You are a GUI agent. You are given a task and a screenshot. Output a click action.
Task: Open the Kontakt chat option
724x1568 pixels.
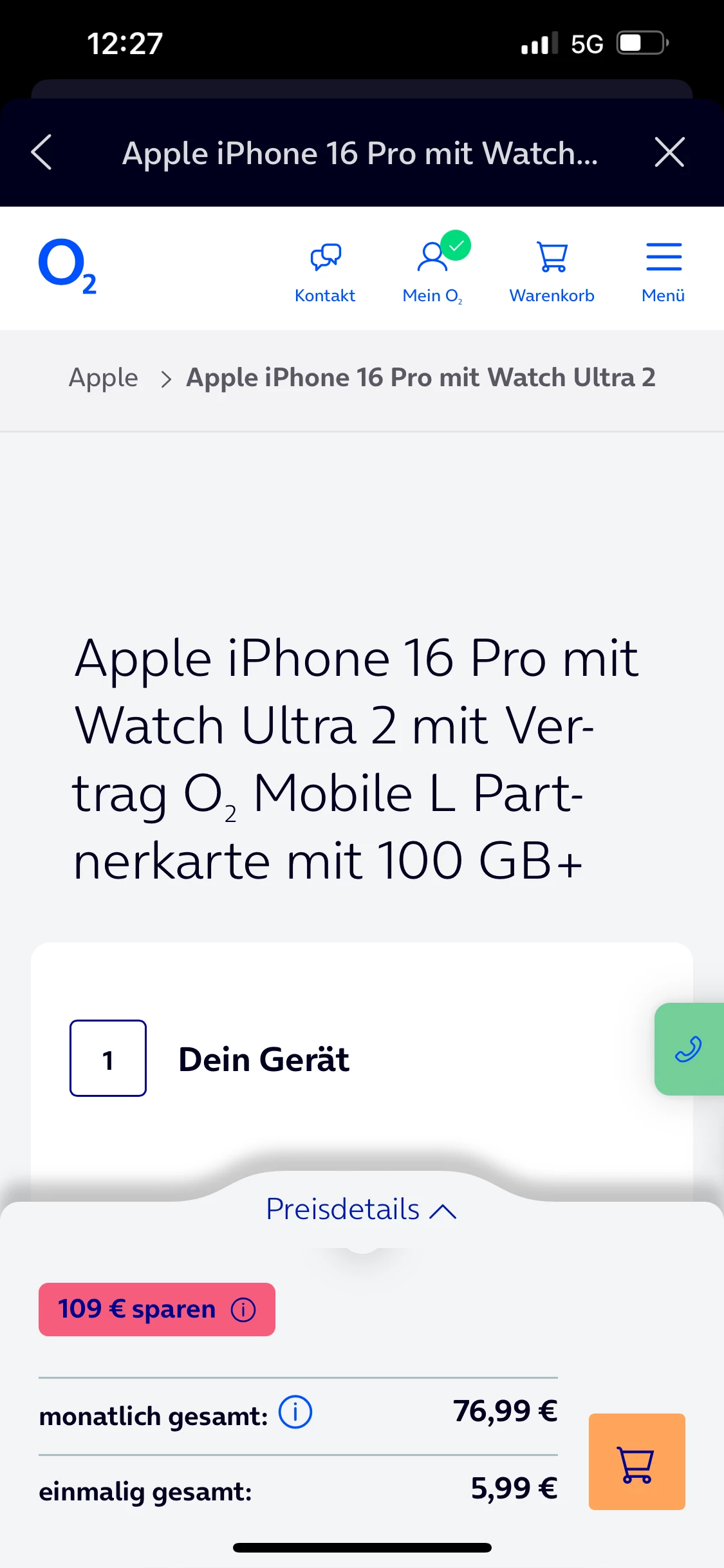(x=325, y=270)
